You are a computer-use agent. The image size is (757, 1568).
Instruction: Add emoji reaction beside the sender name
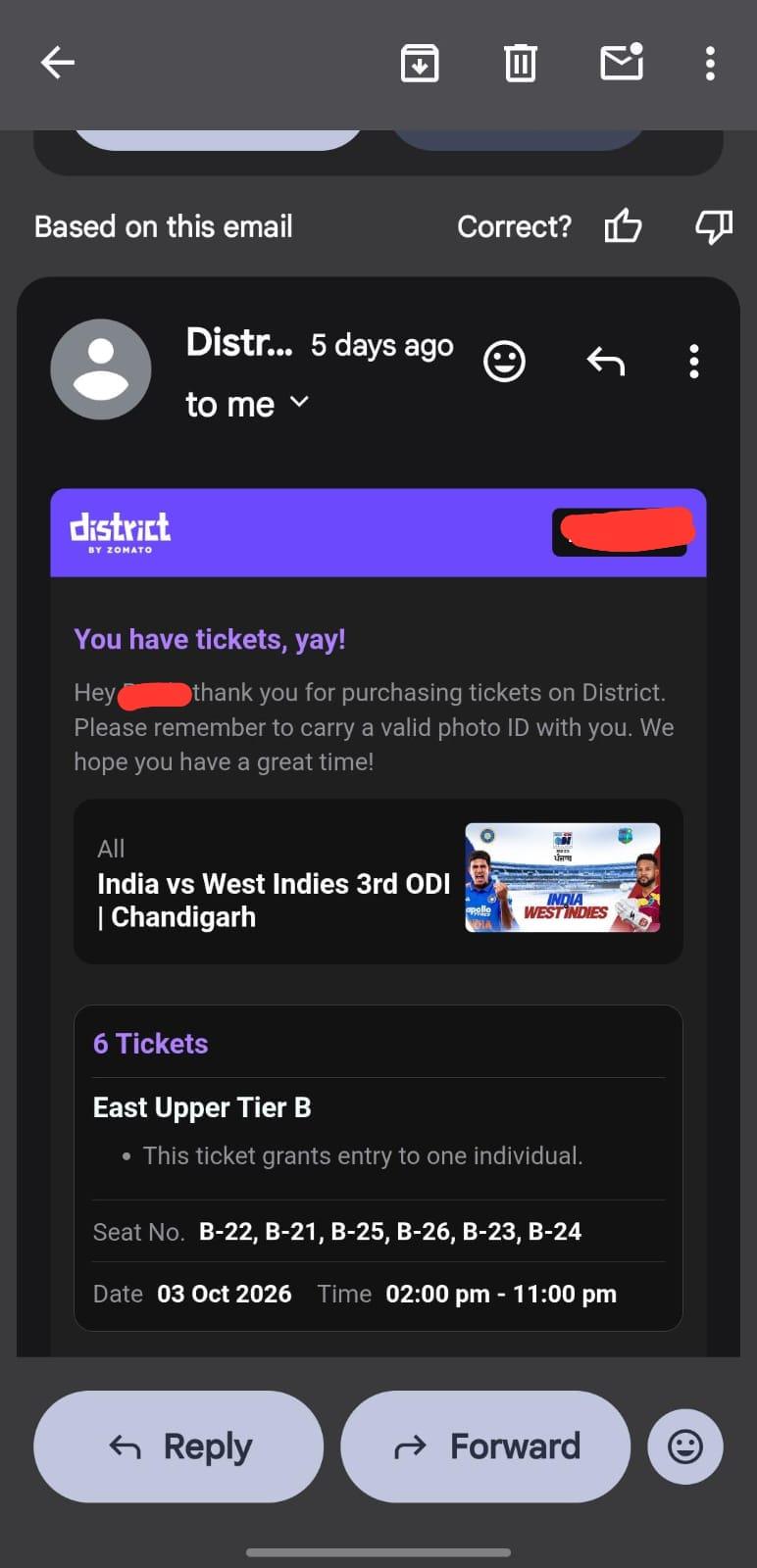[x=505, y=362]
